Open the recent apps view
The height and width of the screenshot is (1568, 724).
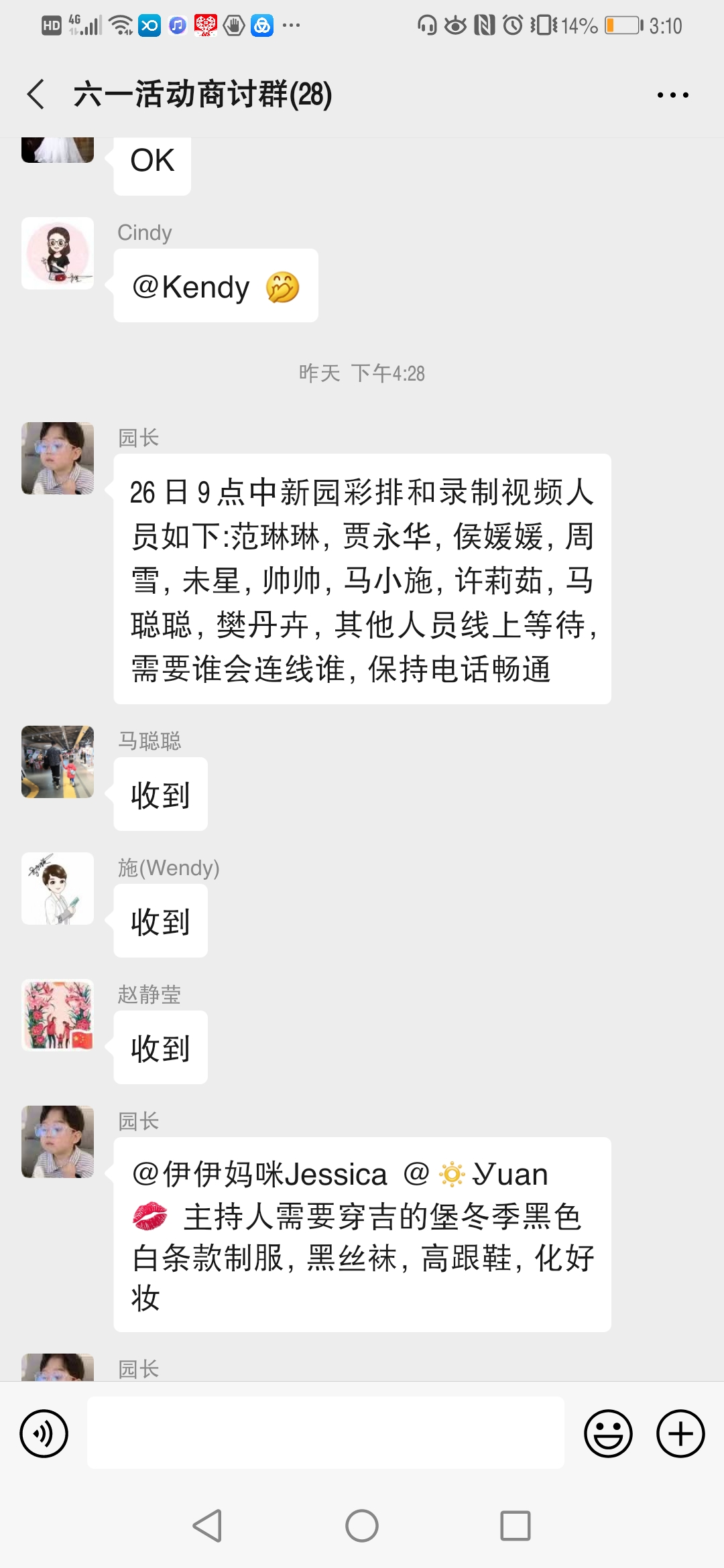tap(516, 1526)
